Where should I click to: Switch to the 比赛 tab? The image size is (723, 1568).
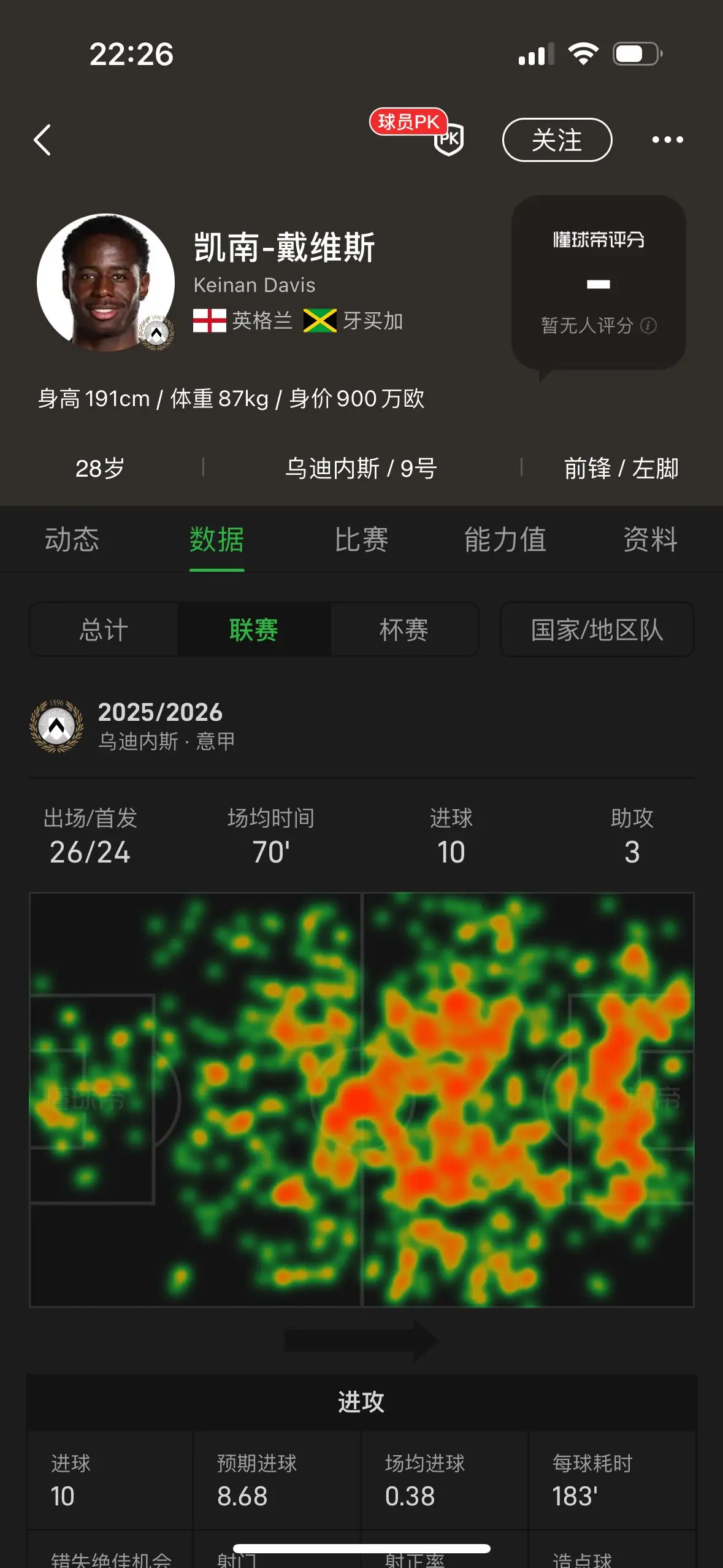click(361, 540)
